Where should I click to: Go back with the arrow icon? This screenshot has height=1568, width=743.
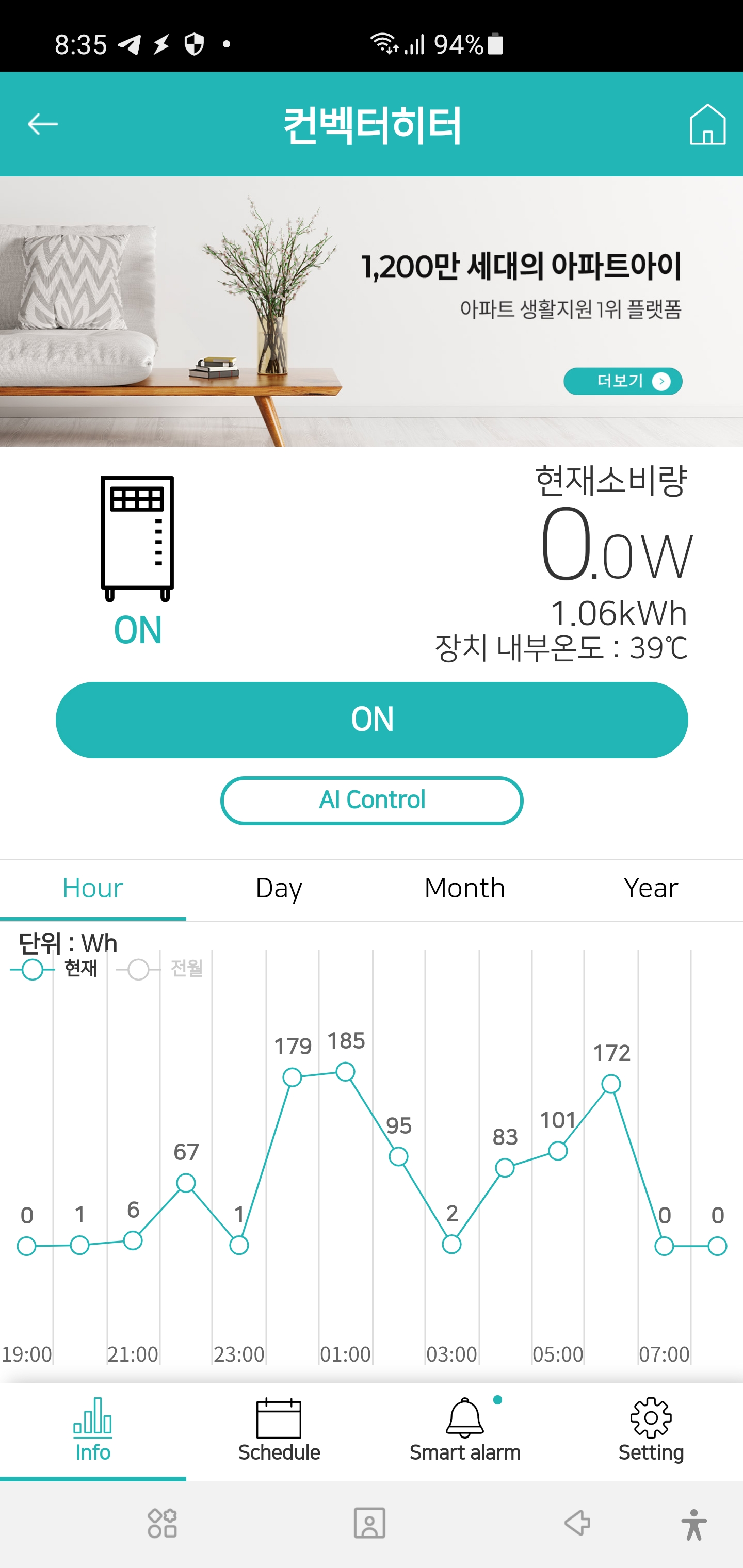[x=43, y=124]
